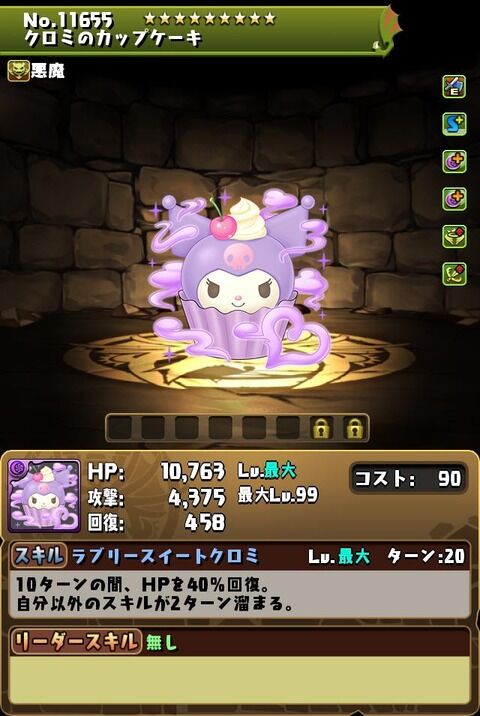The height and width of the screenshot is (716, 480).
Task: Open the ラブリースイートクロミ skill panel
Action: (x=240, y=579)
